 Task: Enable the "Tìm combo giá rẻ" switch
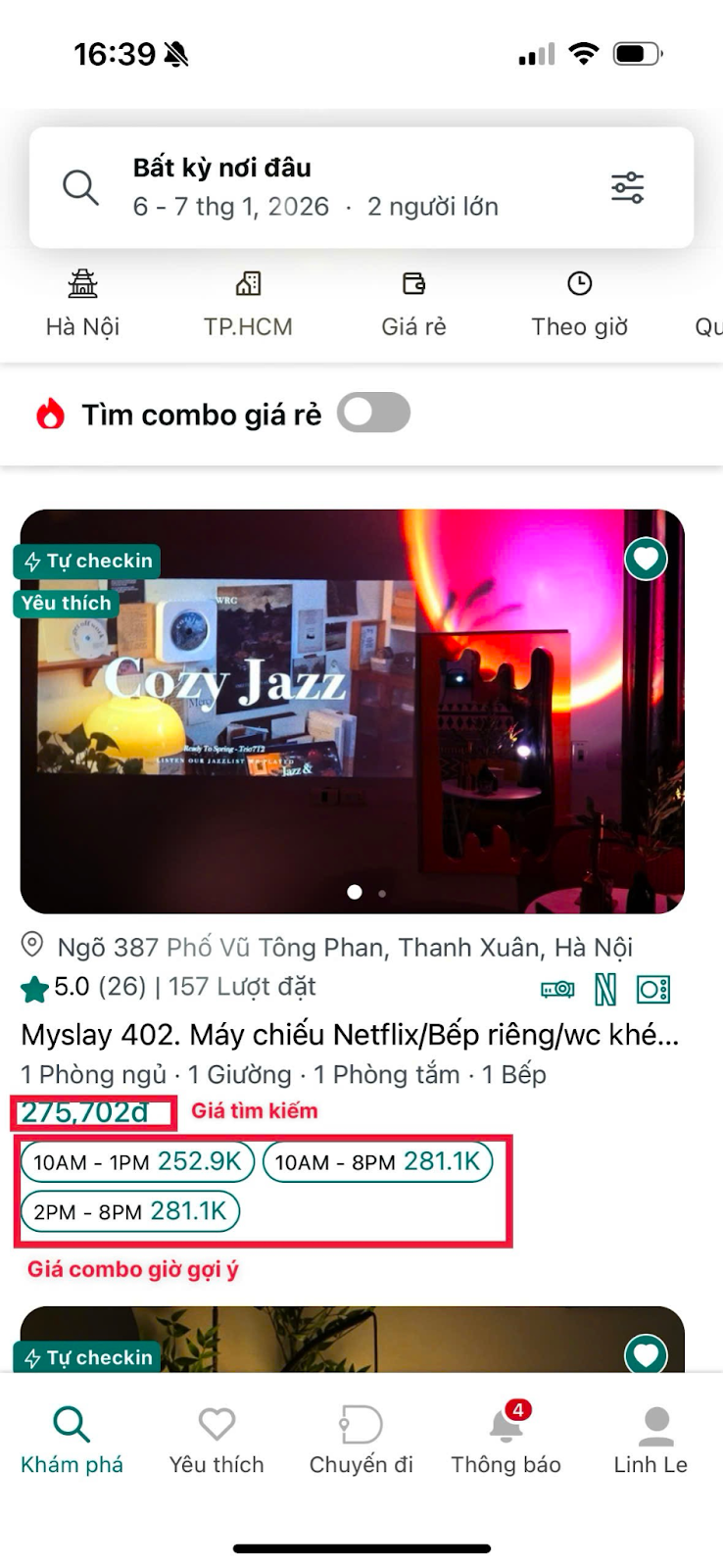(373, 413)
